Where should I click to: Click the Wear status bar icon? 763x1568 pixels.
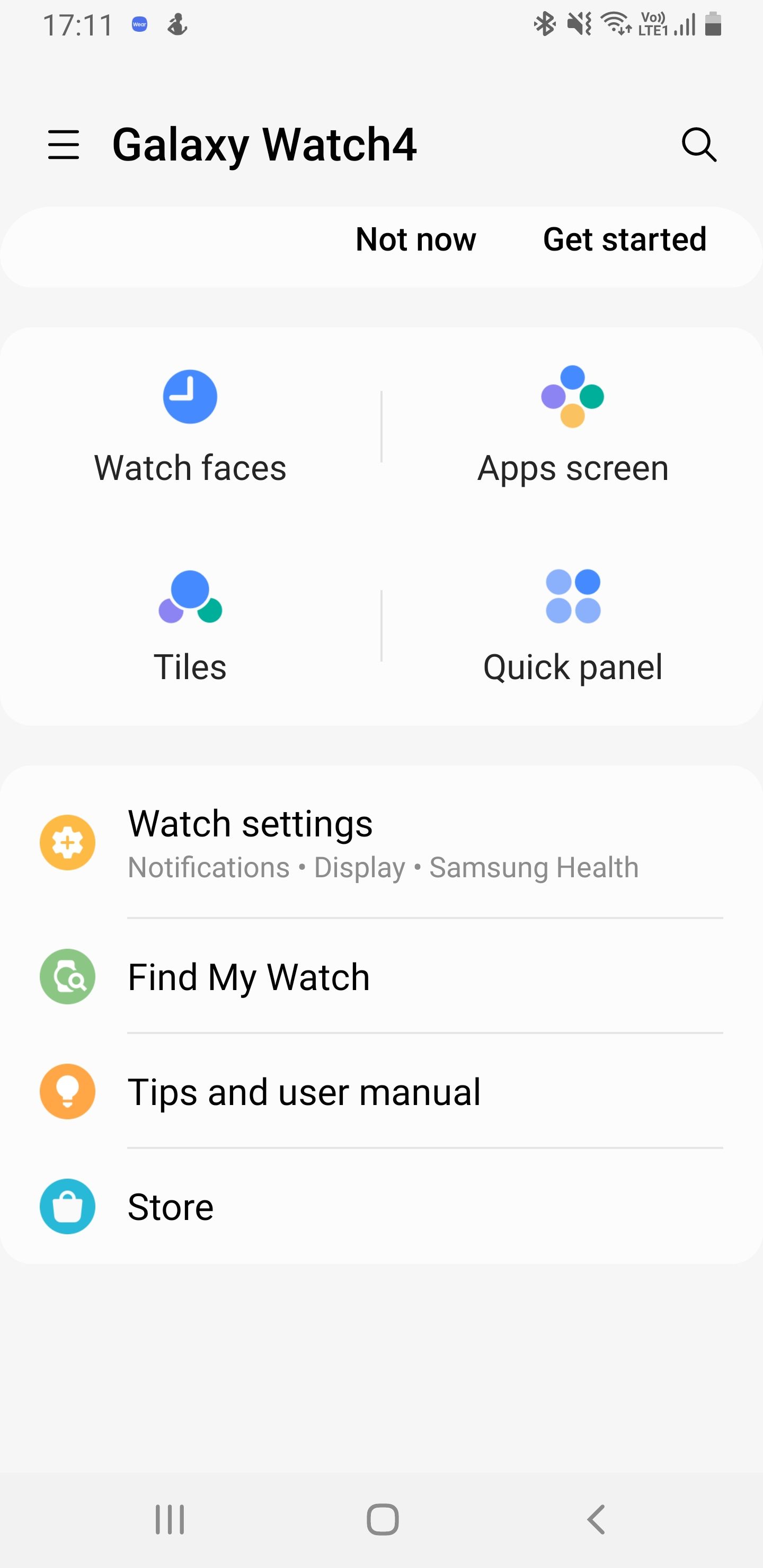pyautogui.click(x=139, y=24)
